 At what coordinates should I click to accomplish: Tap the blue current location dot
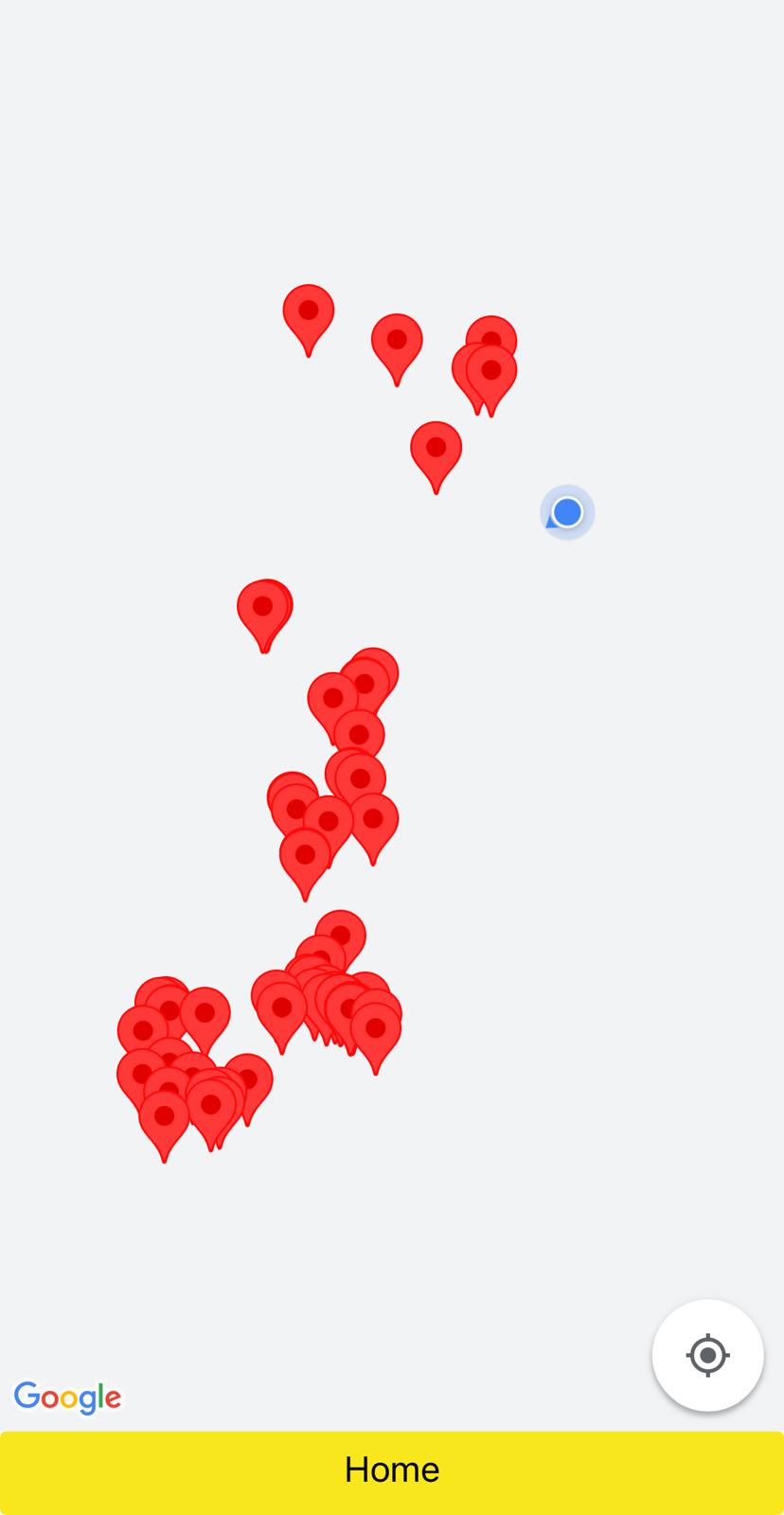tap(567, 512)
